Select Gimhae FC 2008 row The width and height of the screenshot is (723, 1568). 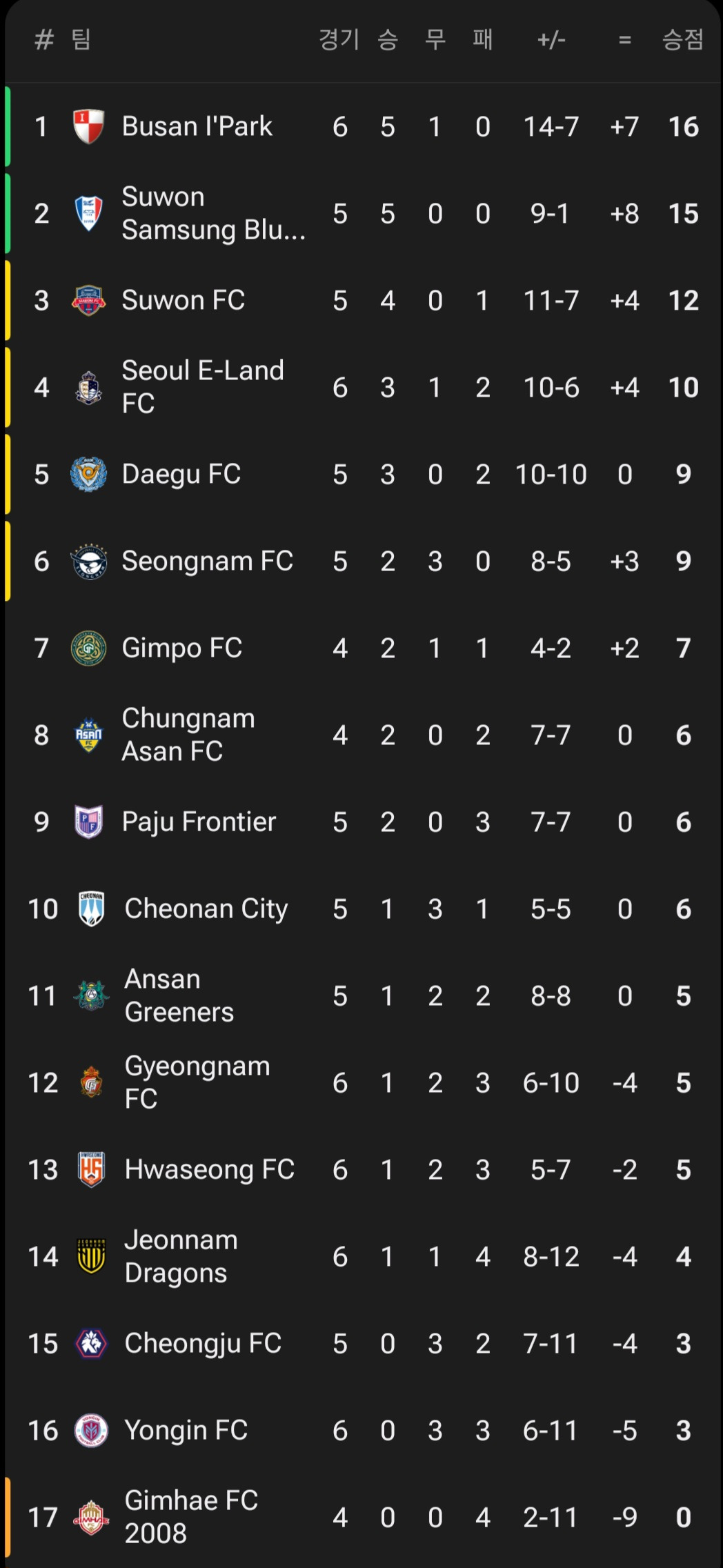point(363,1518)
